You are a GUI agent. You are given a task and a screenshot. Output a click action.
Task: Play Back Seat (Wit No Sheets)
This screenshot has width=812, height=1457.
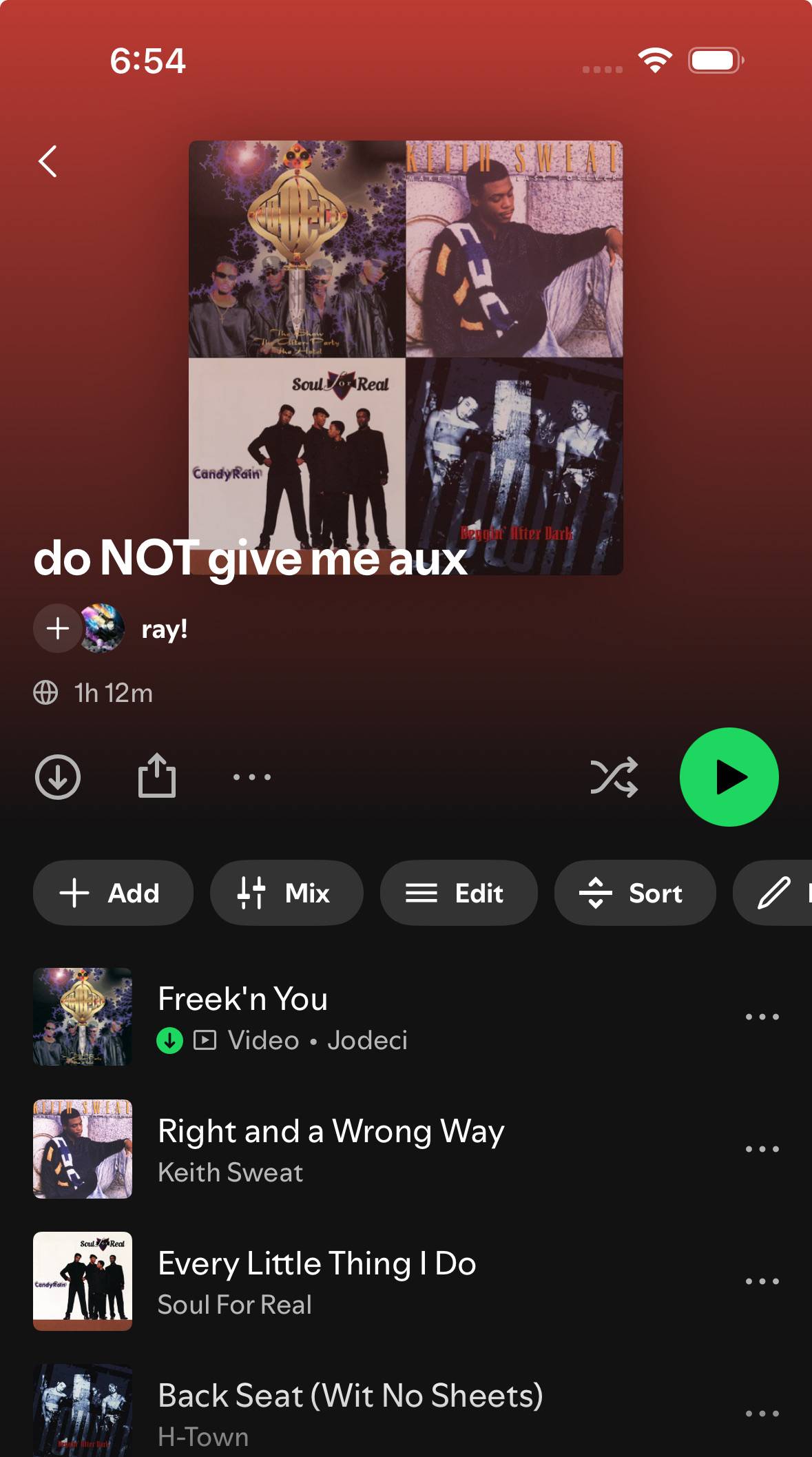(386, 1412)
